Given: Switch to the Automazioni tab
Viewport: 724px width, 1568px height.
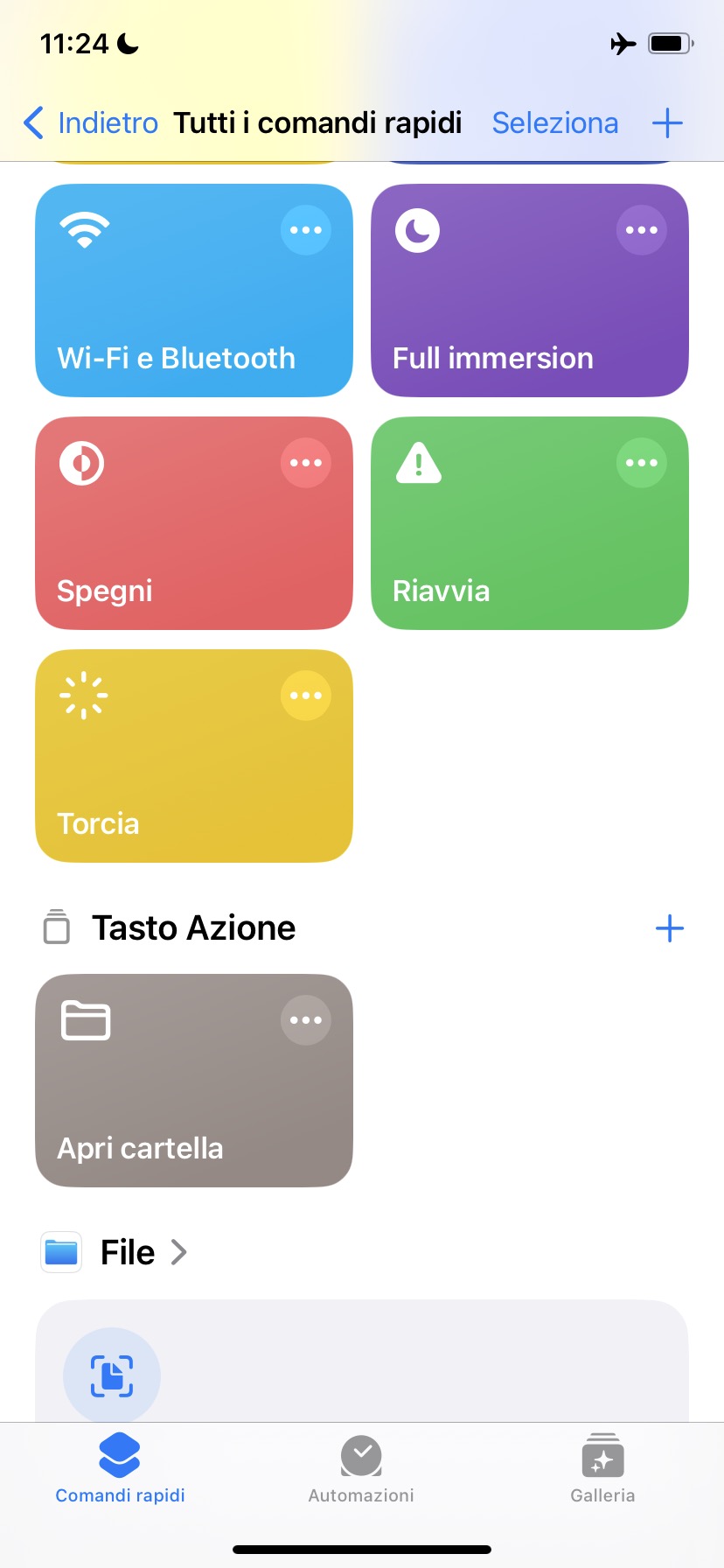Looking at the screenshot, I should (x=361, y=1468).
